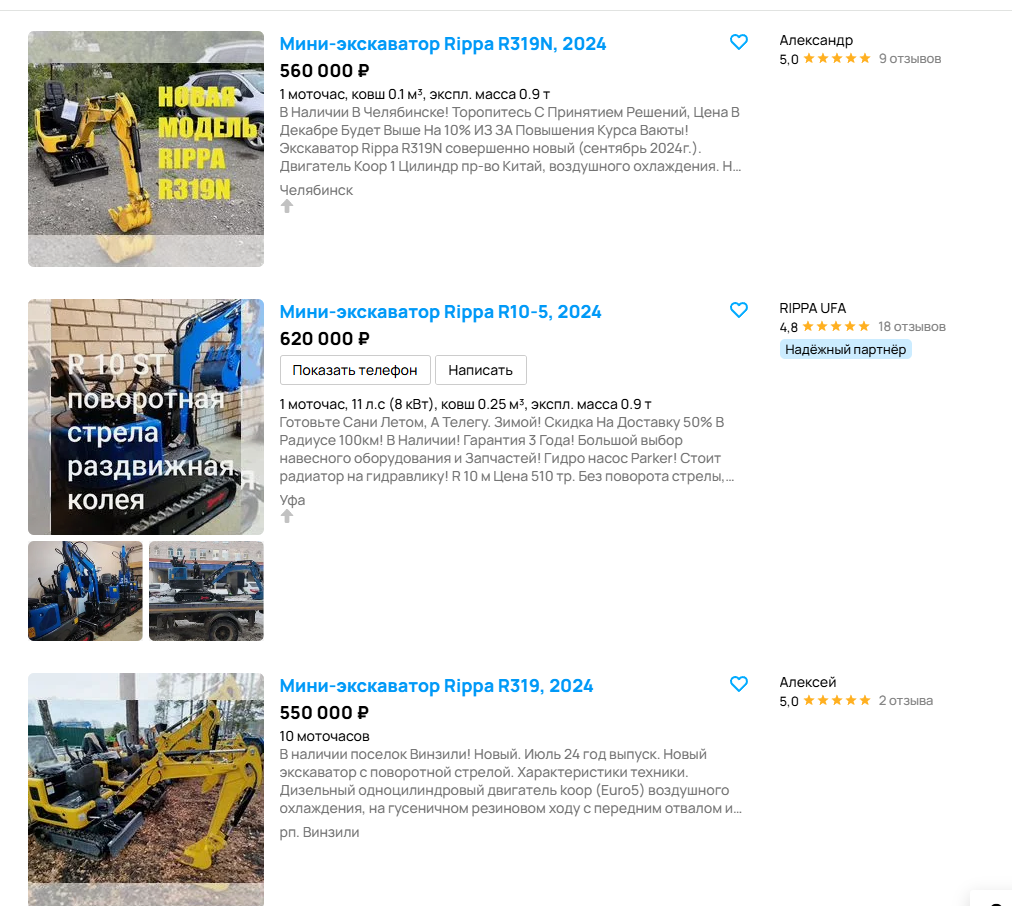Open the Rippa R319, 2024 listing title
1012x906 pixels.
[x=436, y=686]
